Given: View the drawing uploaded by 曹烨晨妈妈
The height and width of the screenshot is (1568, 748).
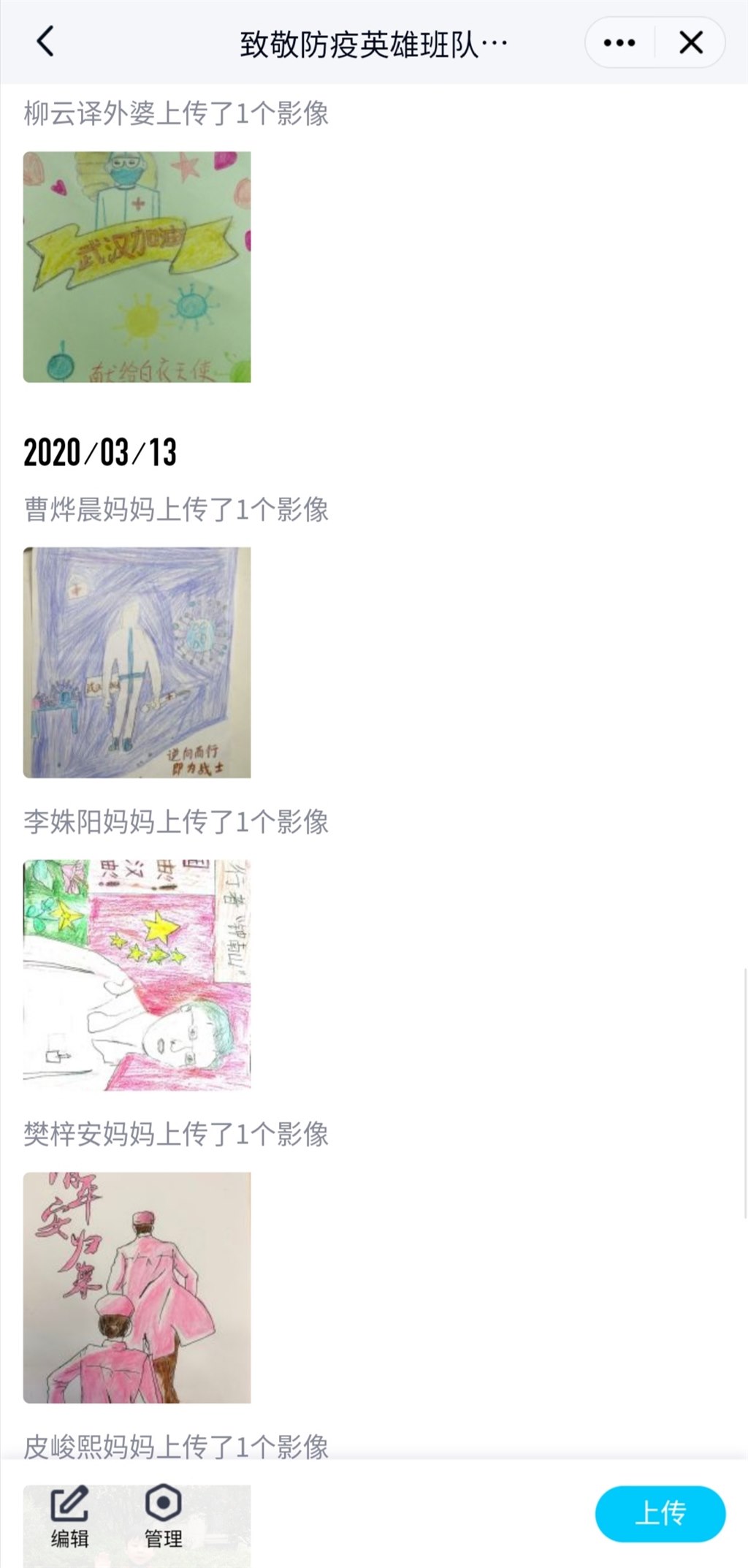Looking at the screenshot, I should coord(137,662).
